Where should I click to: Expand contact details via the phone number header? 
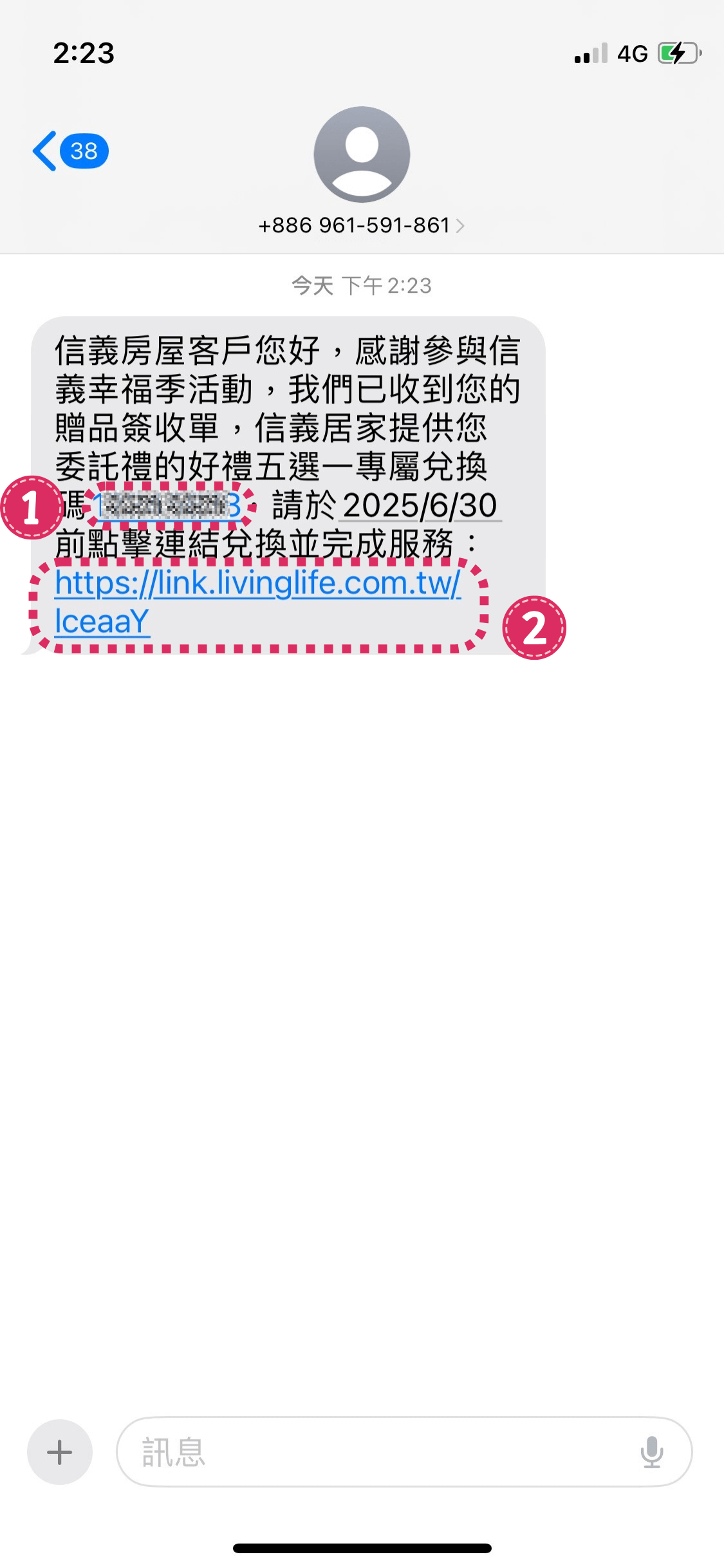click(354, 225)
